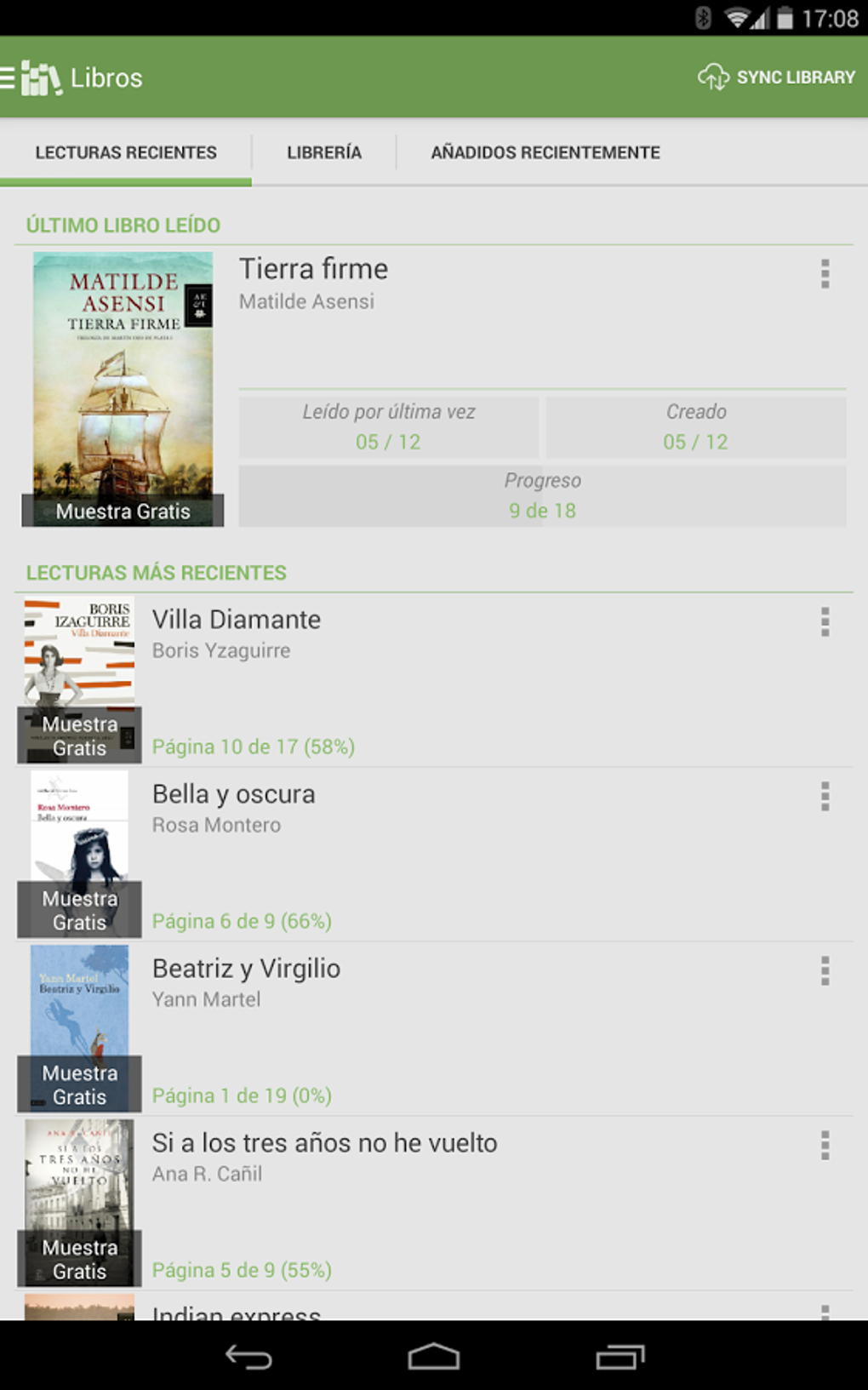Switch to the Librería tab

(x=323, y=152)
